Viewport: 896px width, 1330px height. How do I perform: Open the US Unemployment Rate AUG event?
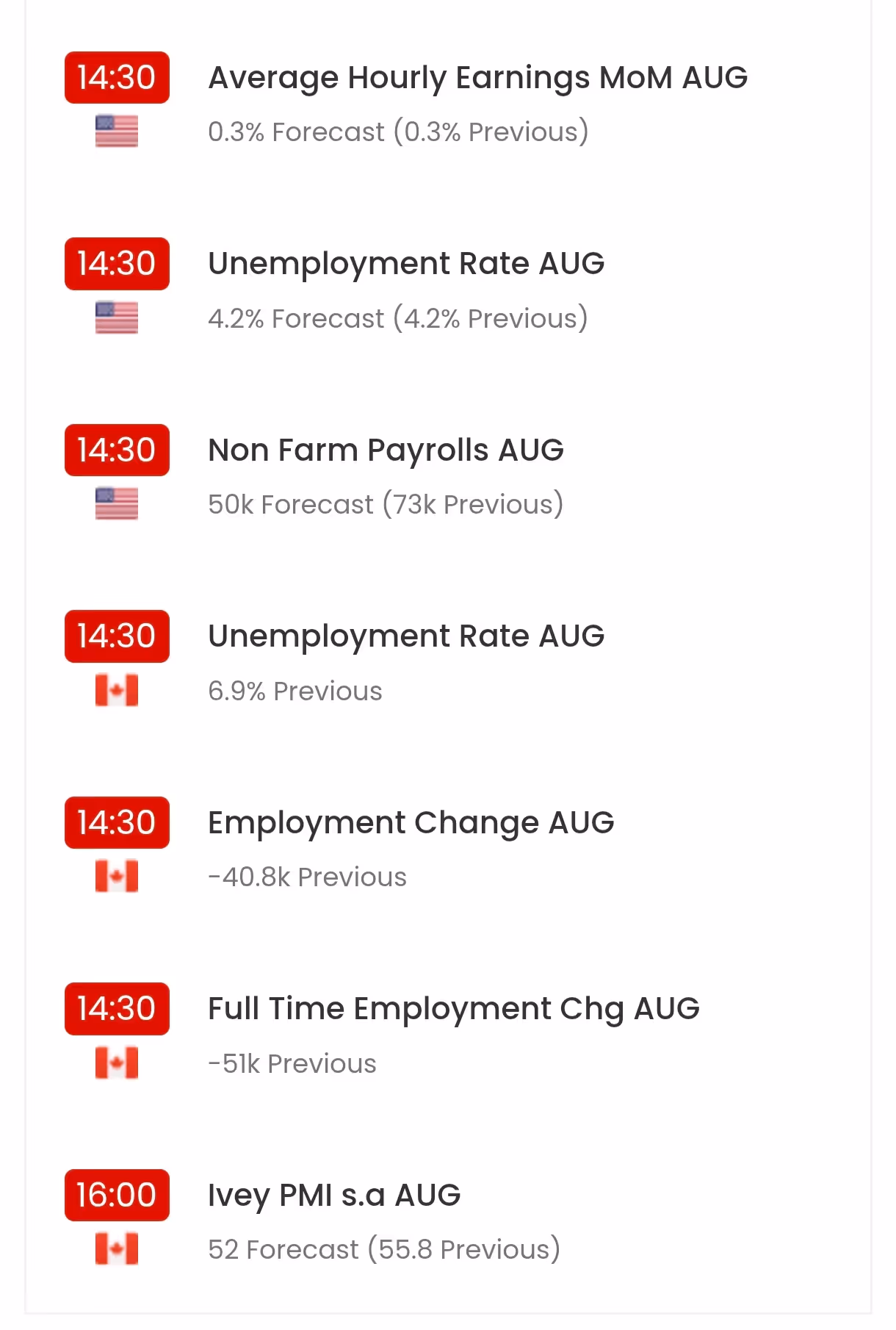(406, 264)
